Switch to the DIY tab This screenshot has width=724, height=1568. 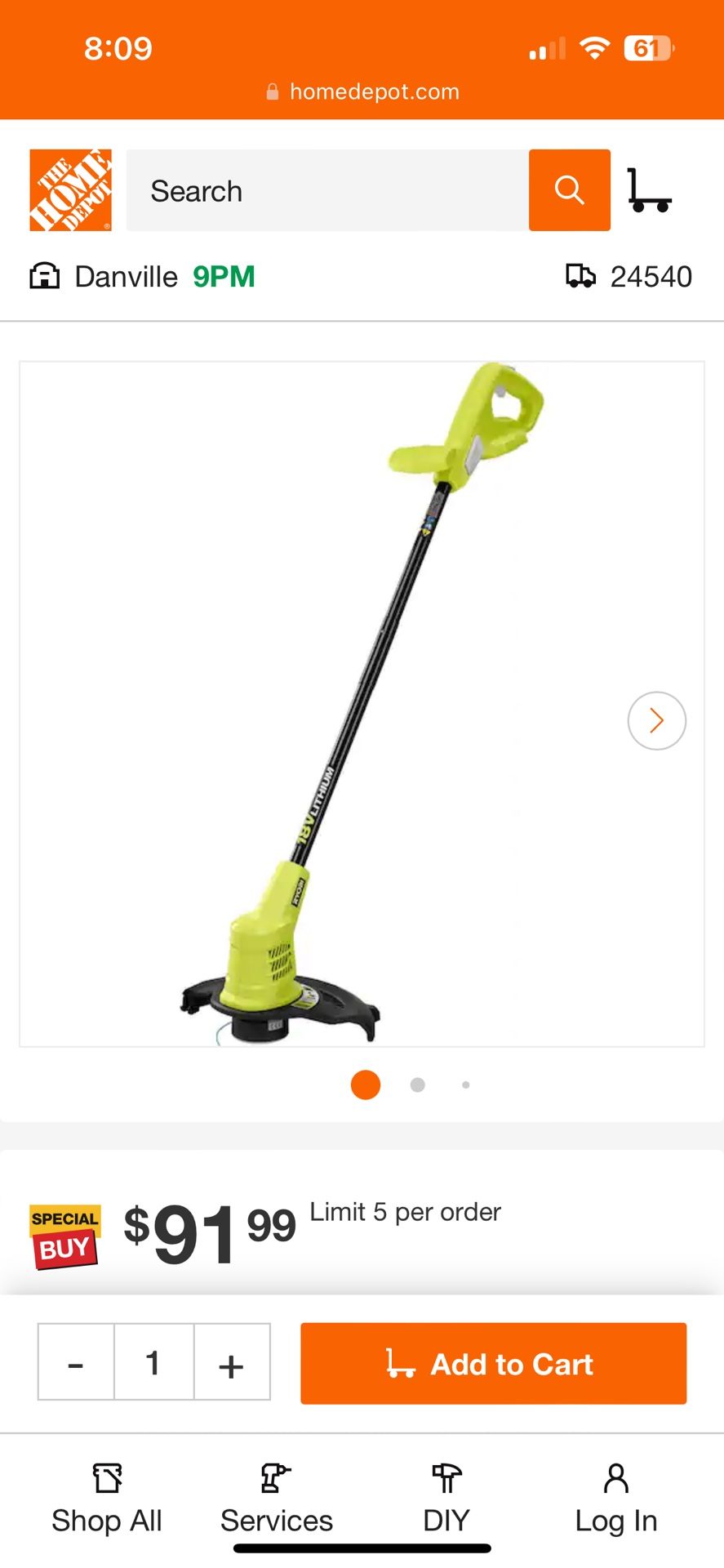click(446, 1499)
